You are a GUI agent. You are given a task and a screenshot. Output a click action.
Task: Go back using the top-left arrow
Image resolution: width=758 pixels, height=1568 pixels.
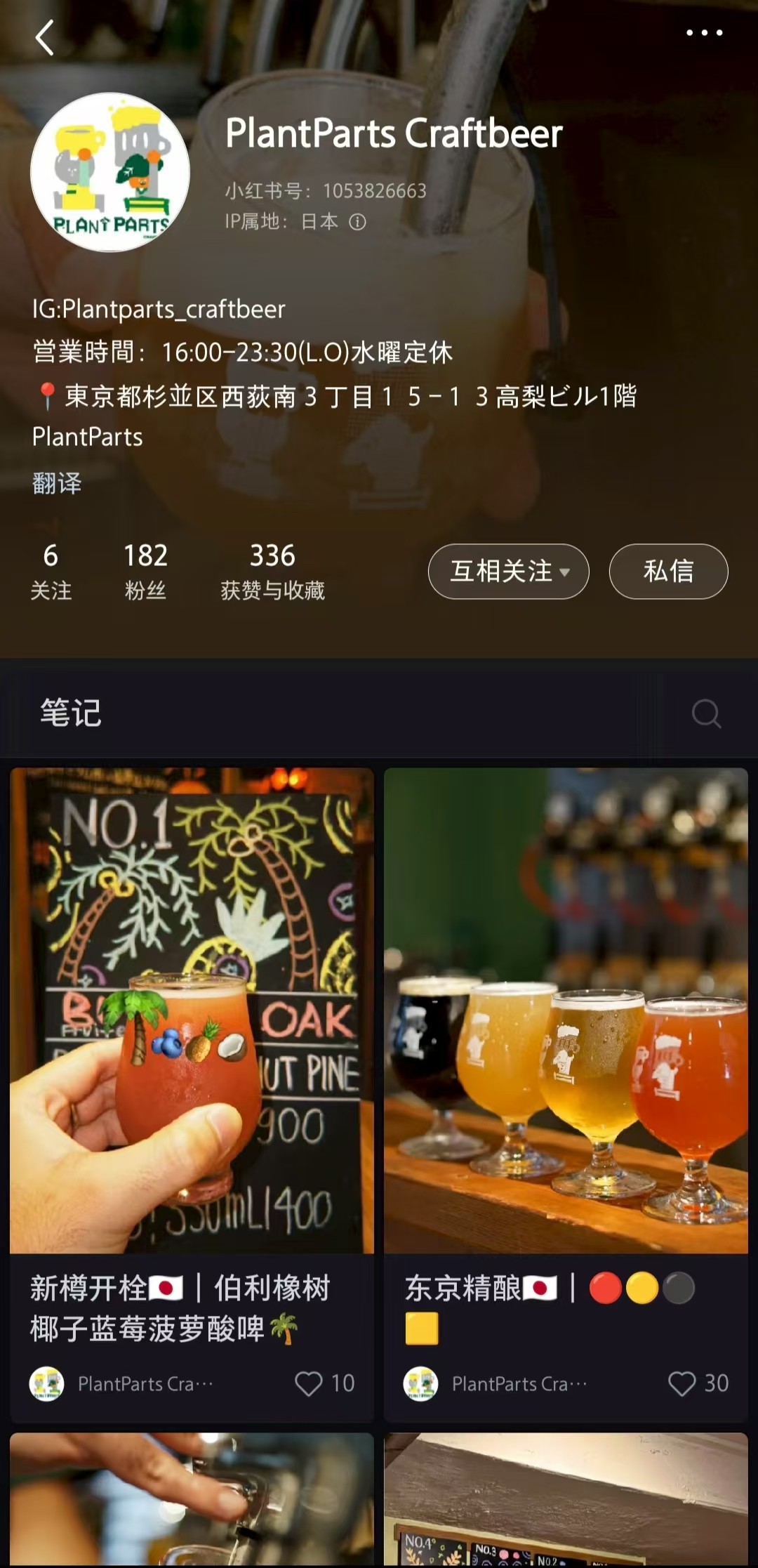pyautogui.click(x=45, y=37)
